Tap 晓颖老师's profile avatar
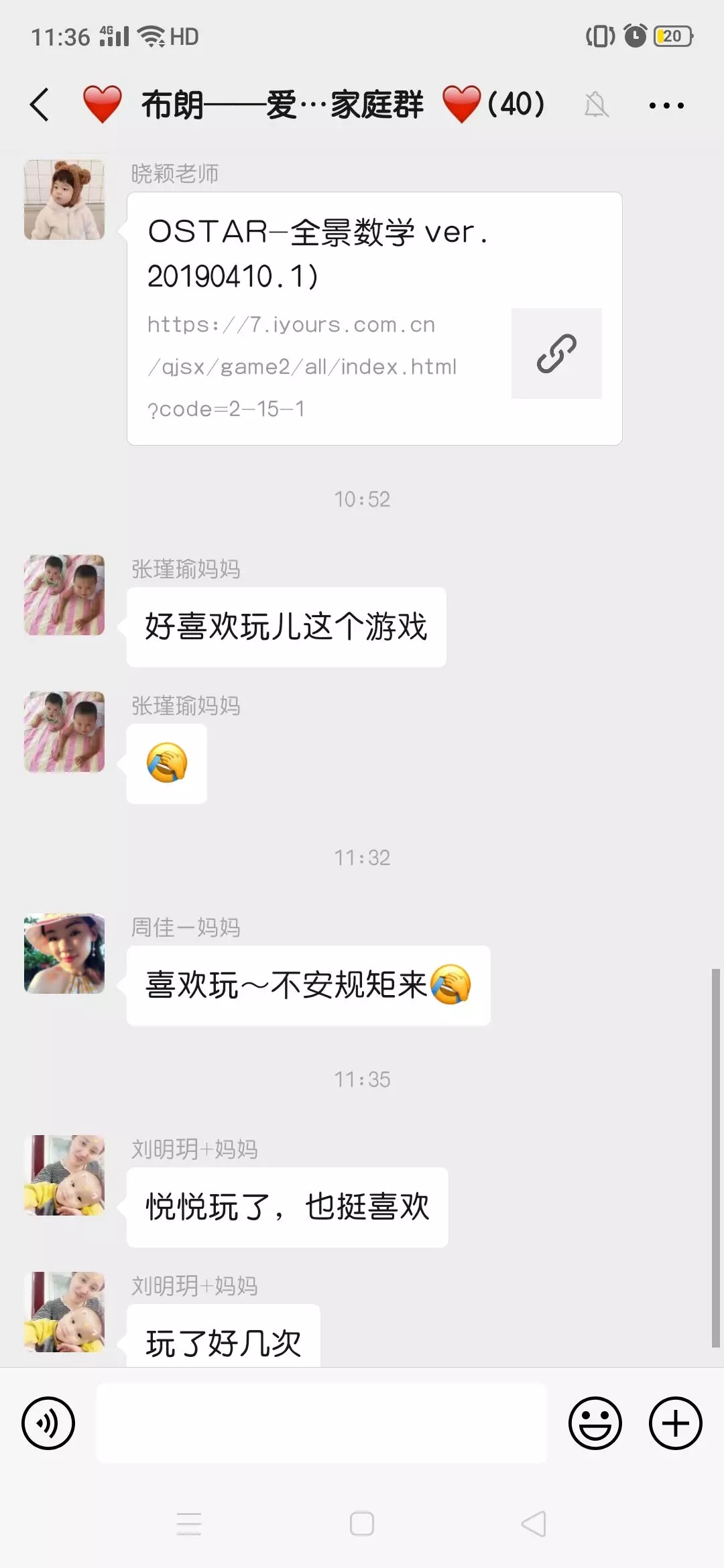This screenshot has height=1568, width=724. click(x=64, y=200)
